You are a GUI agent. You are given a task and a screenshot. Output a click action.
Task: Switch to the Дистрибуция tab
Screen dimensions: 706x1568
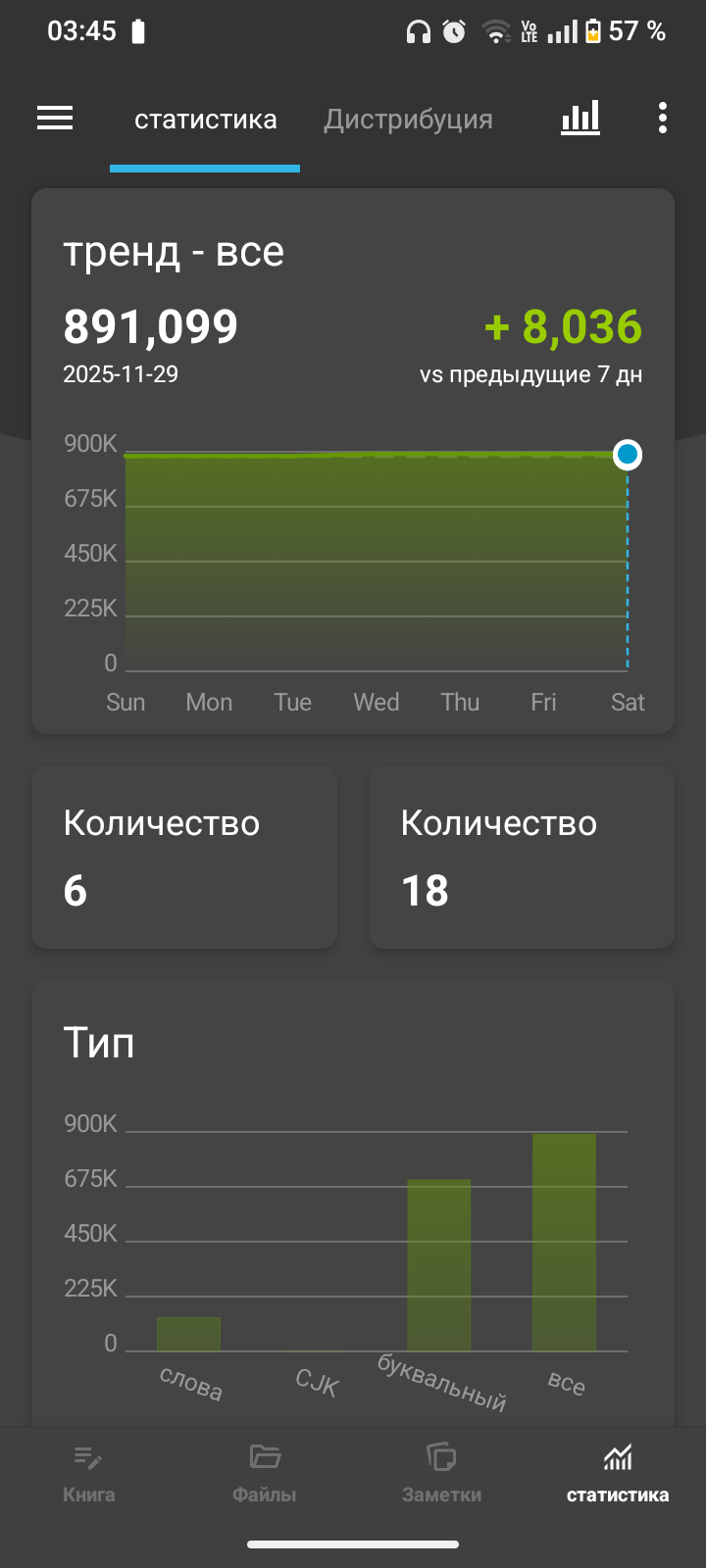pyautogui.click(x=408, y=120)
